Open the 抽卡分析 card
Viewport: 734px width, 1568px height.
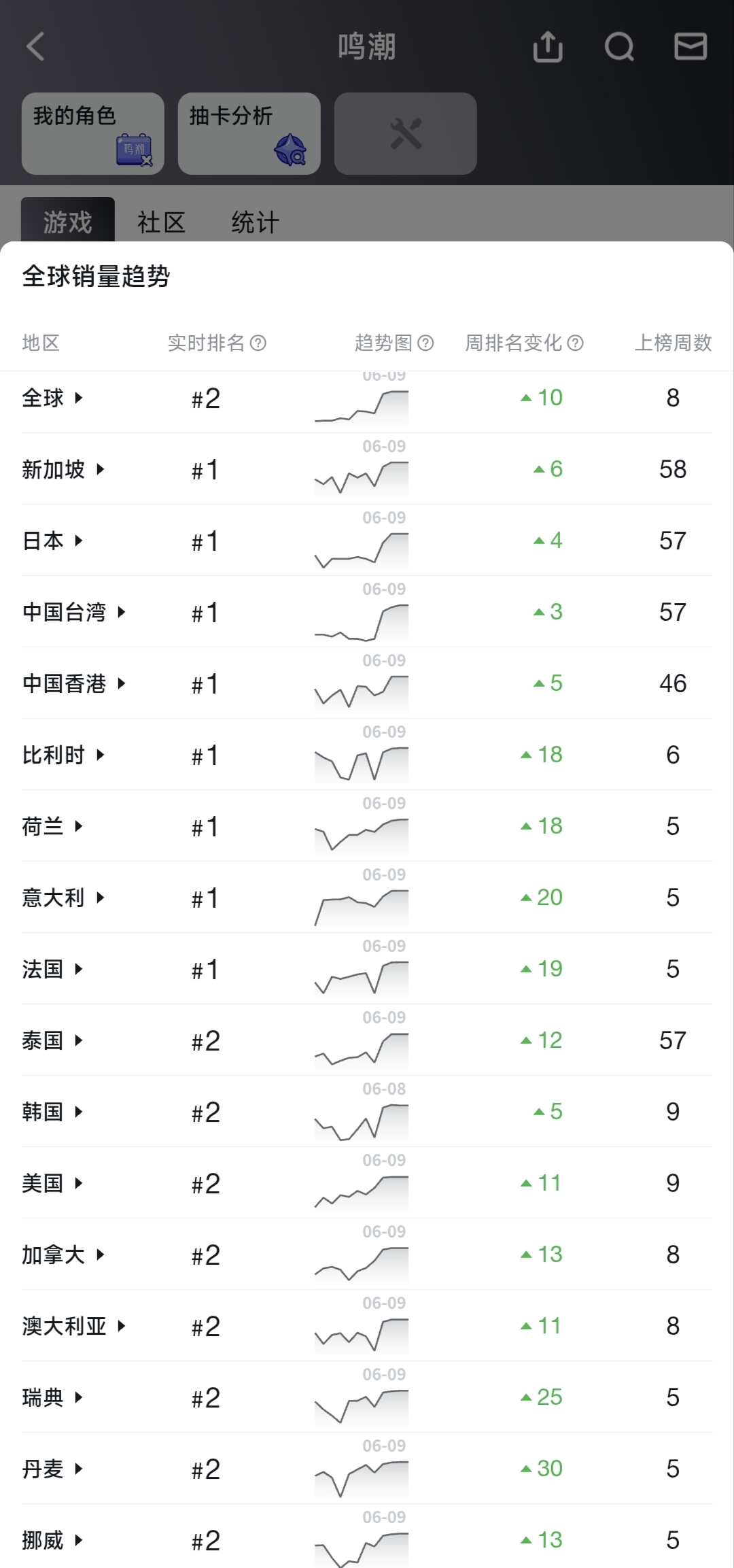coord(249,134)
